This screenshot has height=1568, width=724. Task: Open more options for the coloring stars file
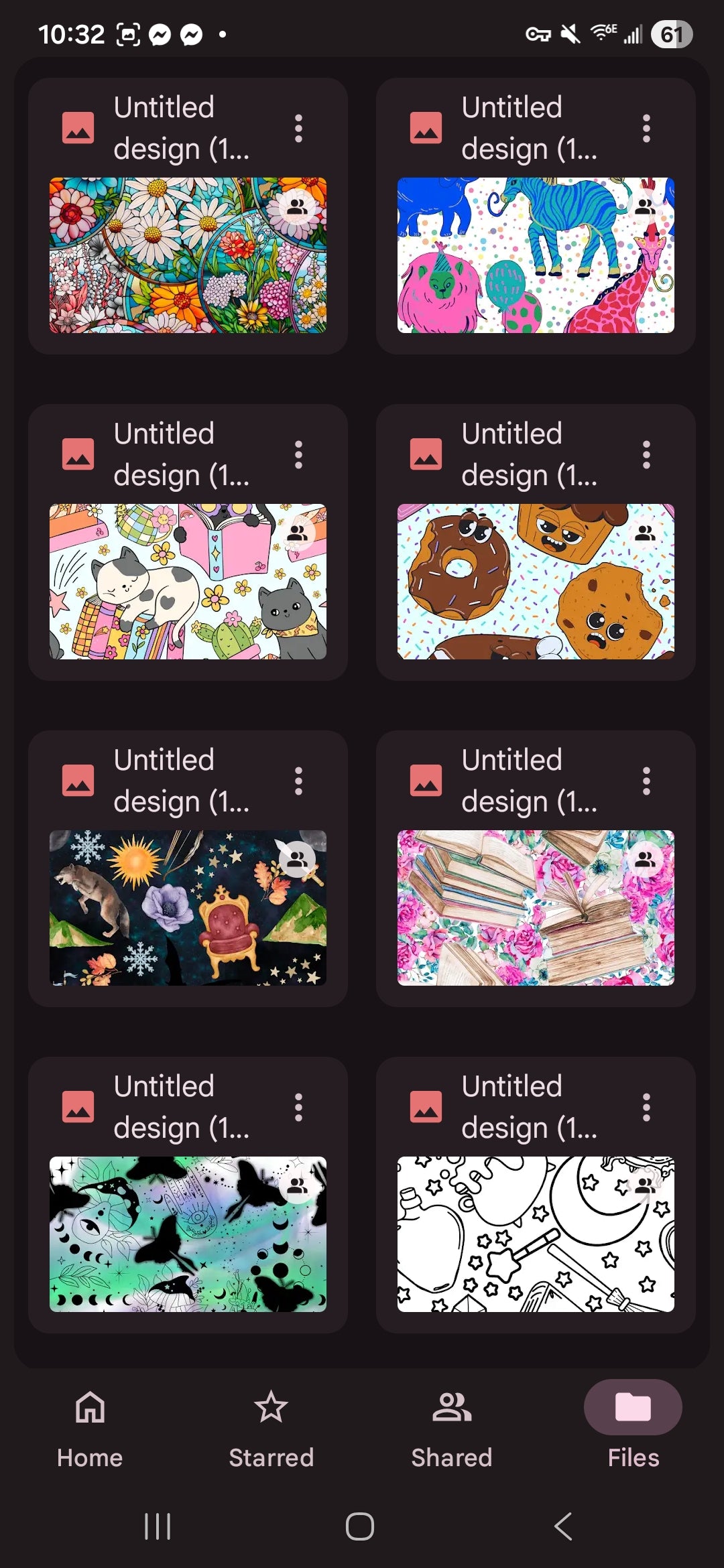tap(646, 1107)
